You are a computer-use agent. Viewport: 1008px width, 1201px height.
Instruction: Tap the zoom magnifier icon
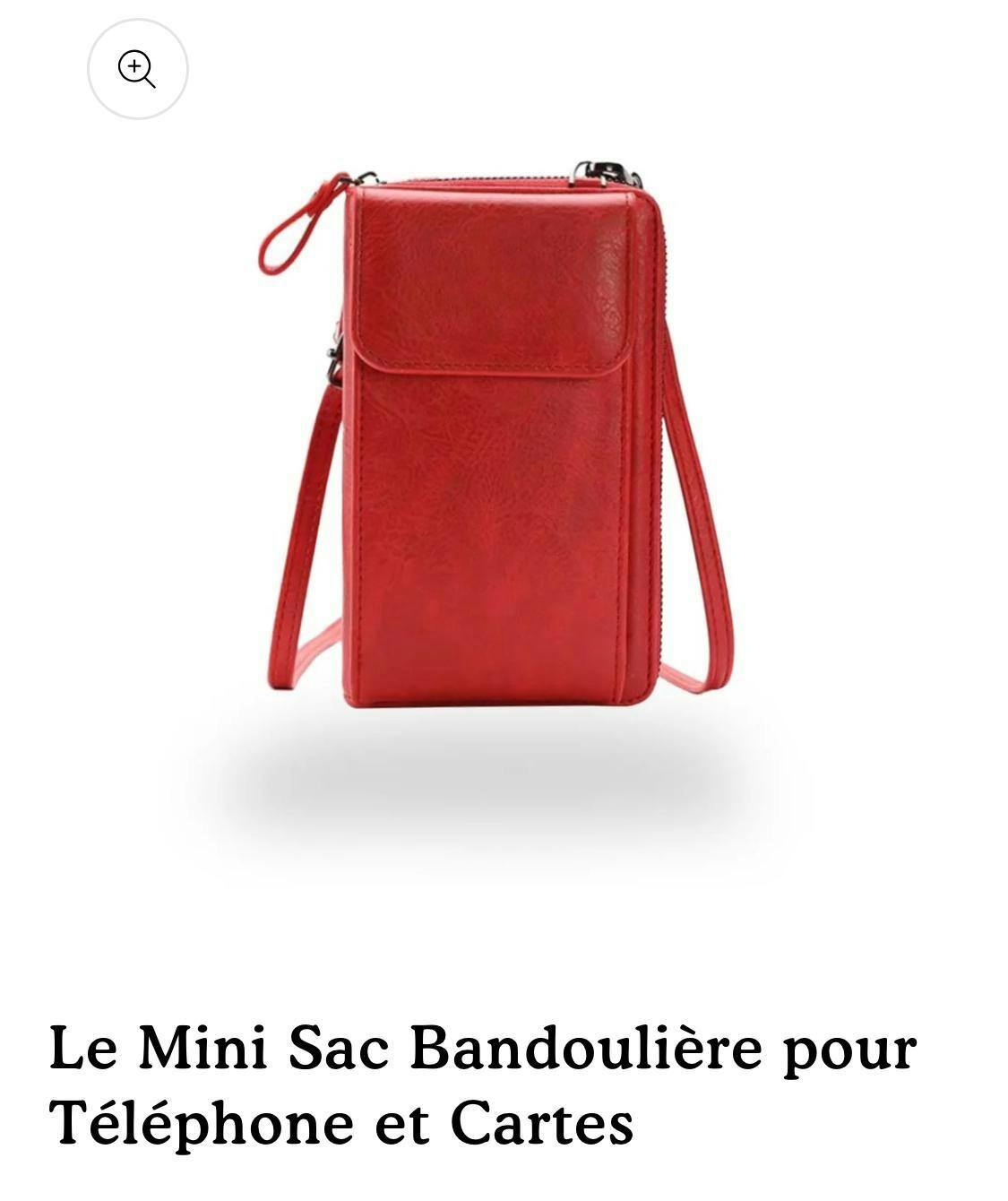tap(137, 69)
